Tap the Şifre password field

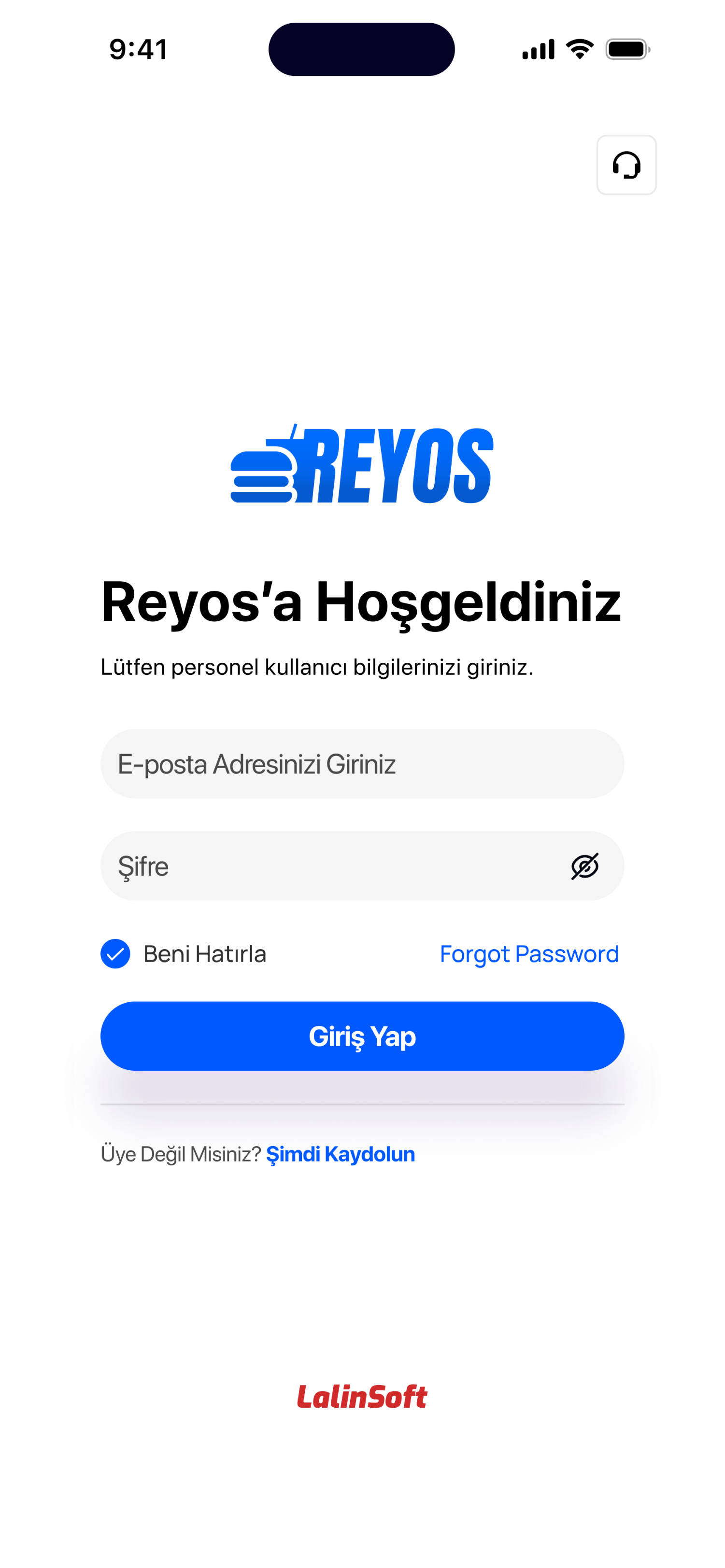329,866
